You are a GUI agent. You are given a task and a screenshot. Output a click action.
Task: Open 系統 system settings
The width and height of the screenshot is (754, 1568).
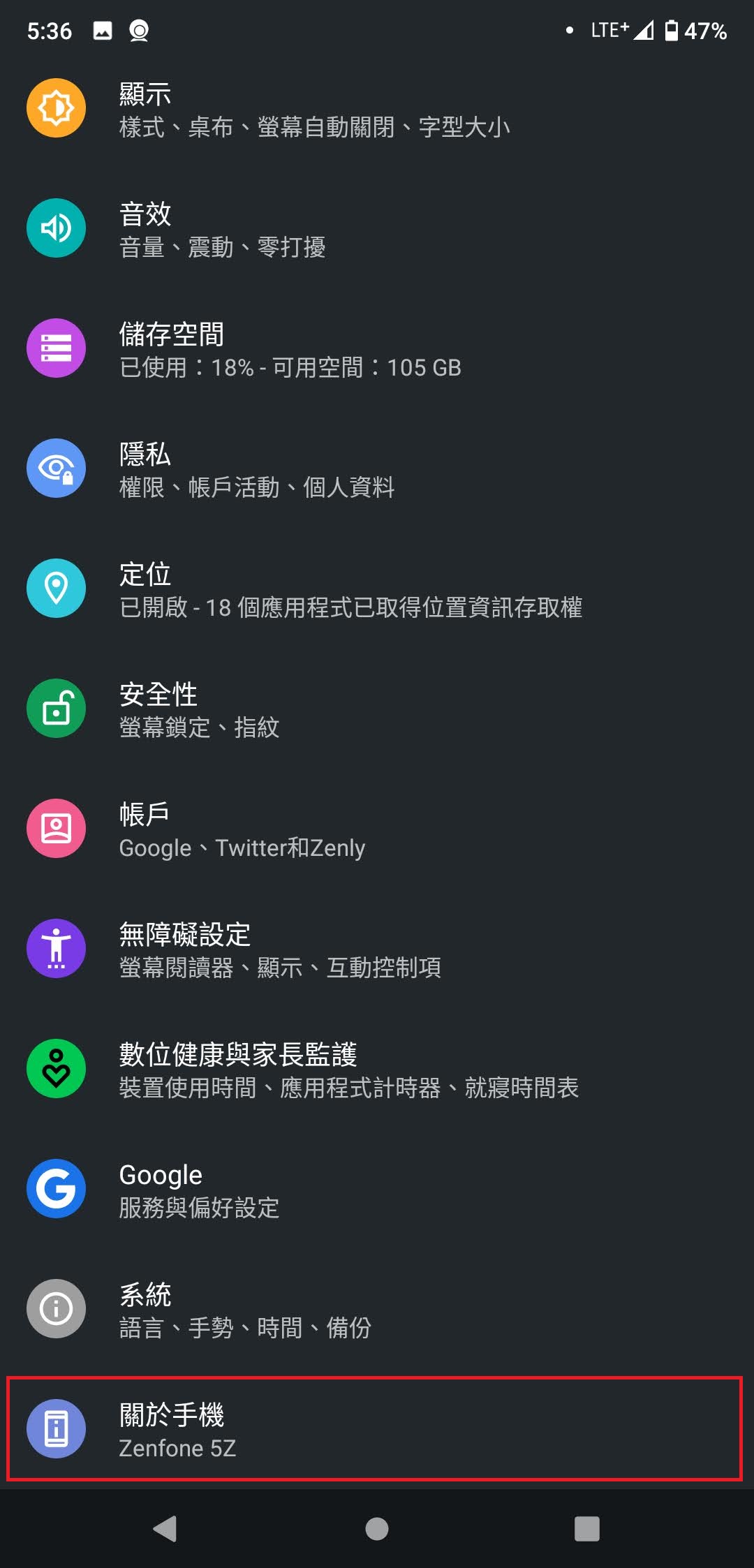pyautogui.click(x=377, y=1310)
